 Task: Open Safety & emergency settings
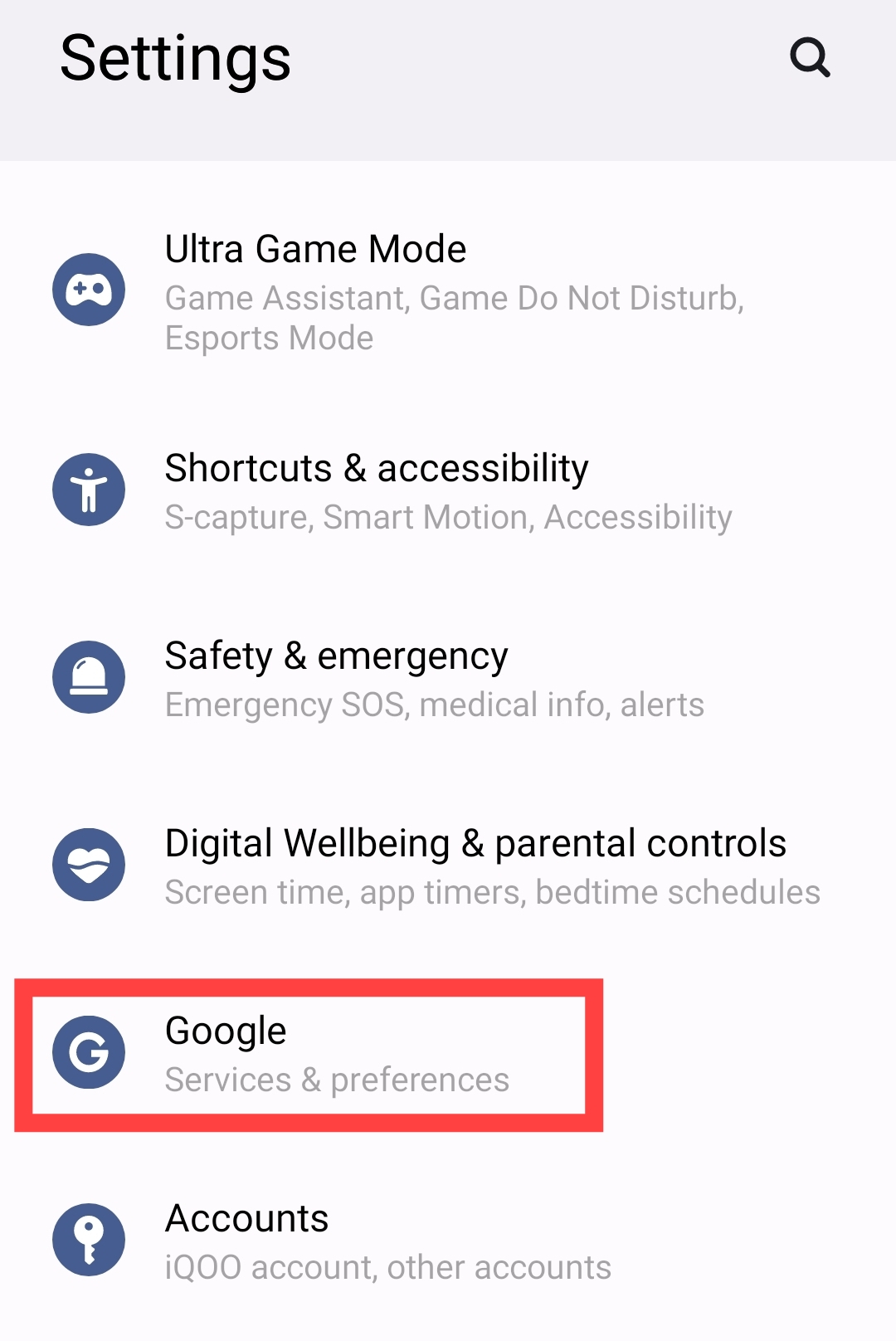tap(448, 679)
